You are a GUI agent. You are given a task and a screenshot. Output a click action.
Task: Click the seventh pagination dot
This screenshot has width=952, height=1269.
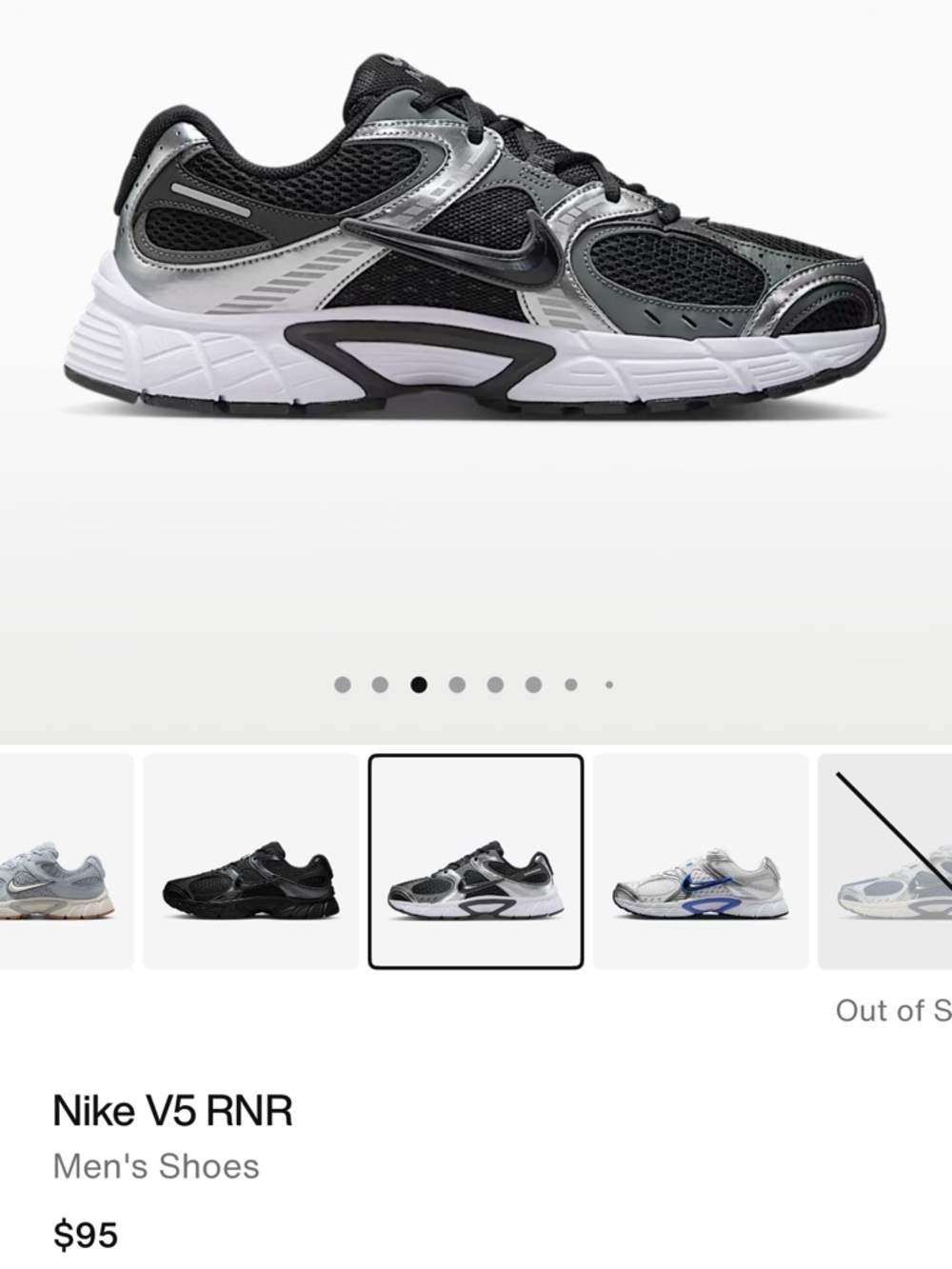tap(569, 682)
